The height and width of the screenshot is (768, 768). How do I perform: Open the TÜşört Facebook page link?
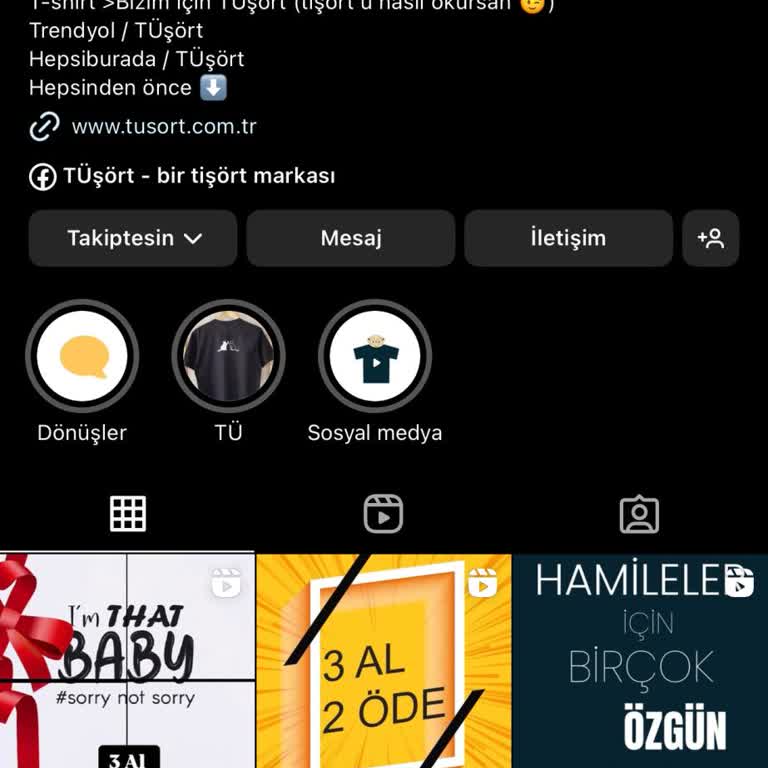pyautogui.click(x=198, y=177)
